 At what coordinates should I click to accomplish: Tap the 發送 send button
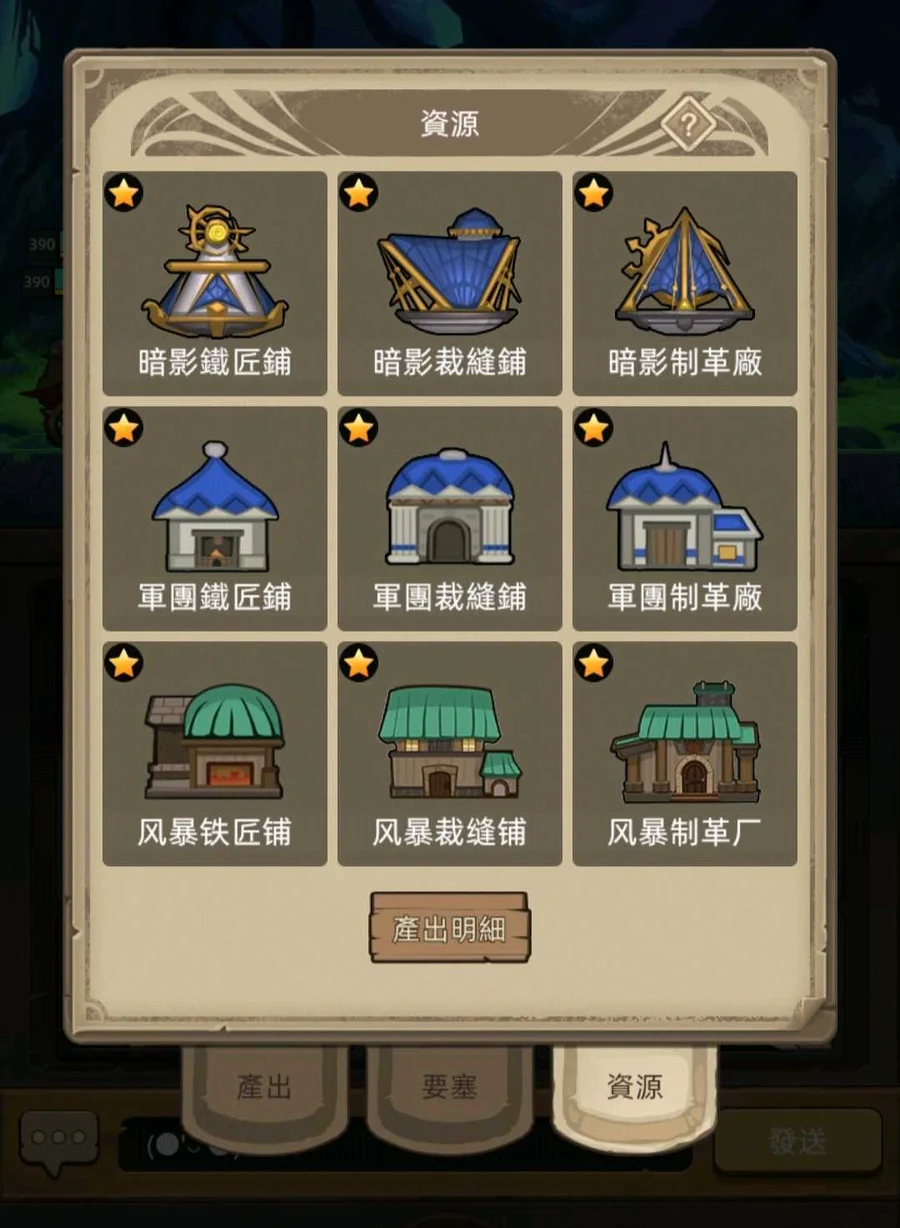click(x=797, y=1141)
